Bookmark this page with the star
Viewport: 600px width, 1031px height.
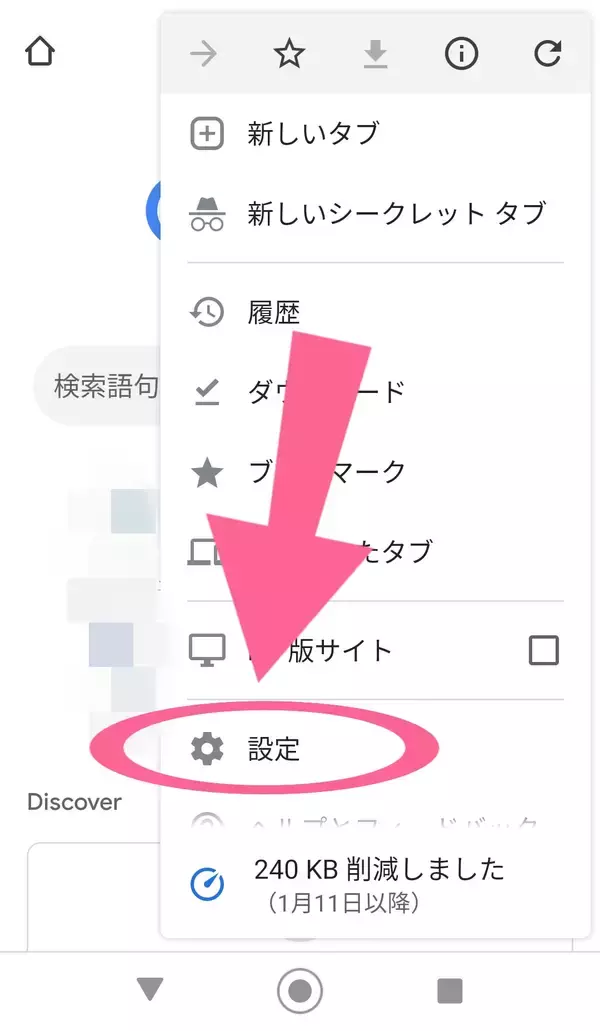[x=289, y=55]
